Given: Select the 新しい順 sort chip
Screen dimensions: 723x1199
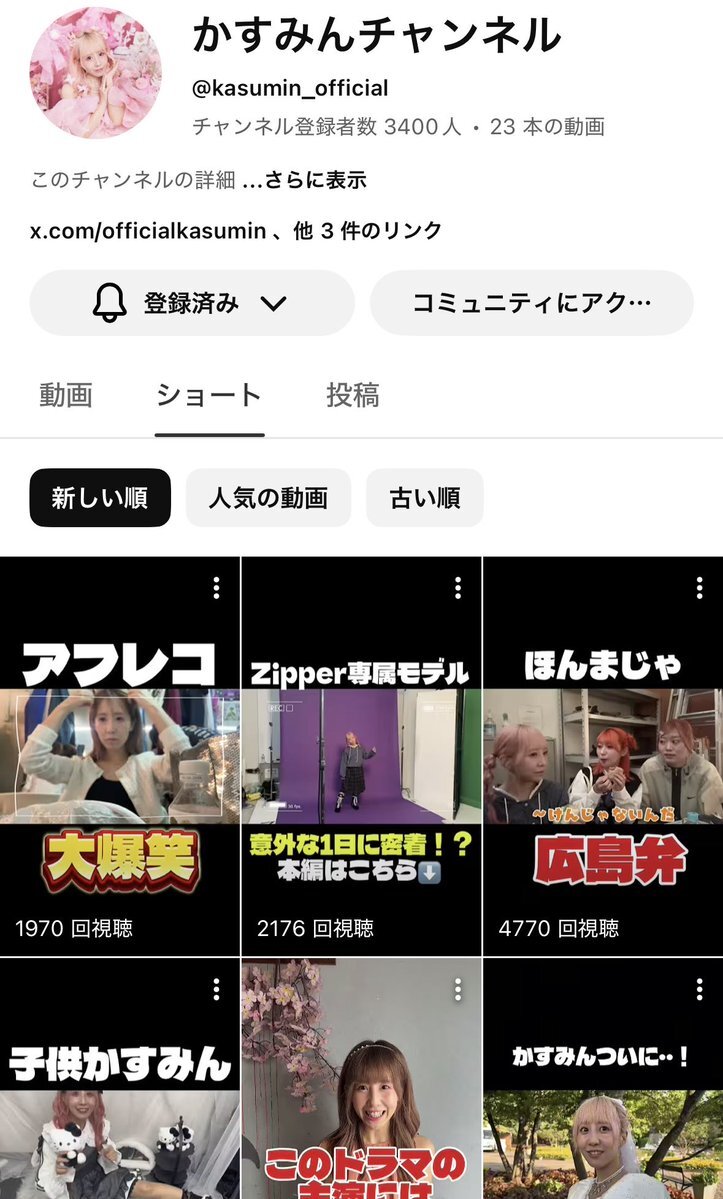Looking at the screenshot, I should [100, 498].
